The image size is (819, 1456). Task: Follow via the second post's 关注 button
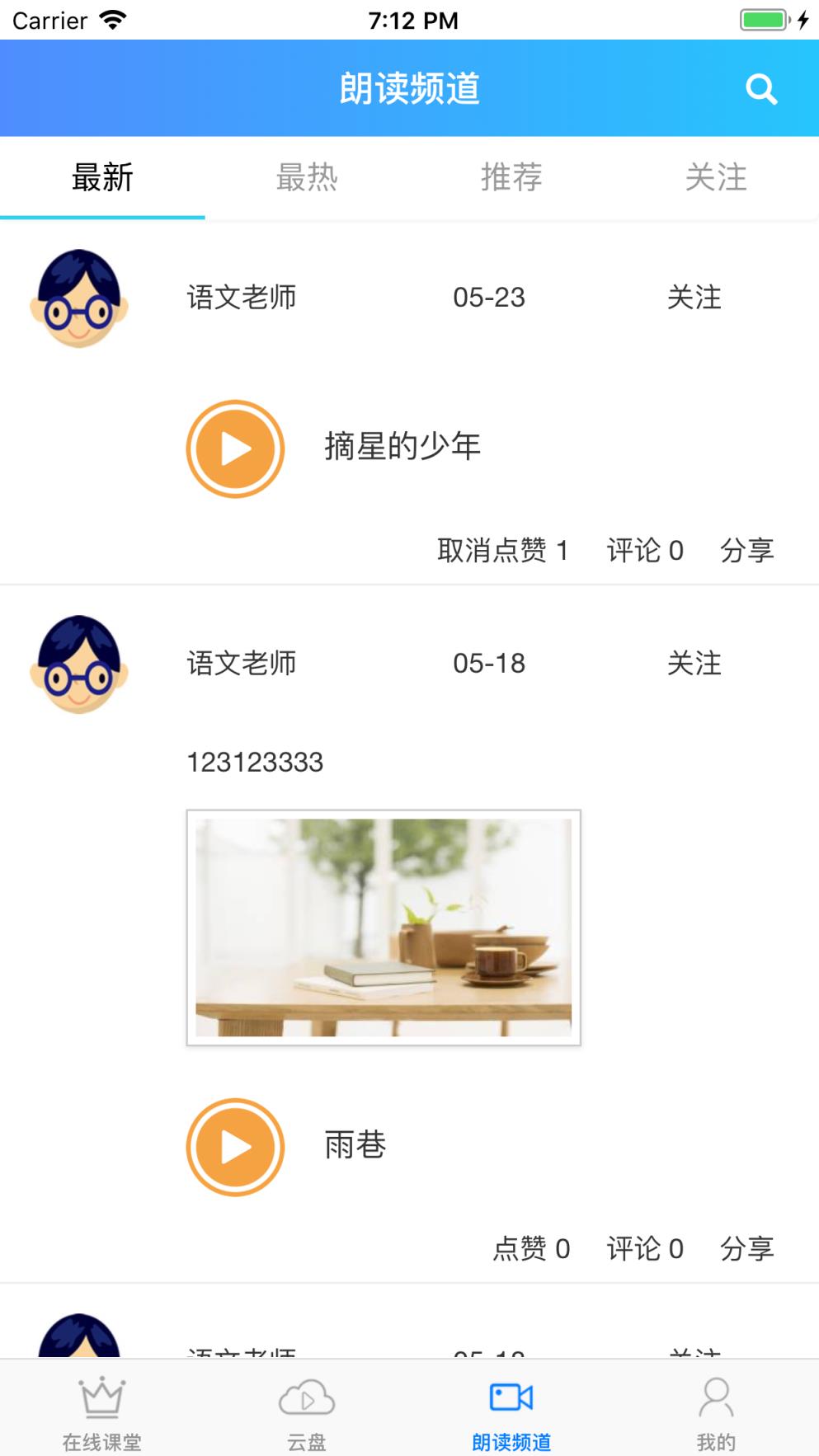pos(695,664)
